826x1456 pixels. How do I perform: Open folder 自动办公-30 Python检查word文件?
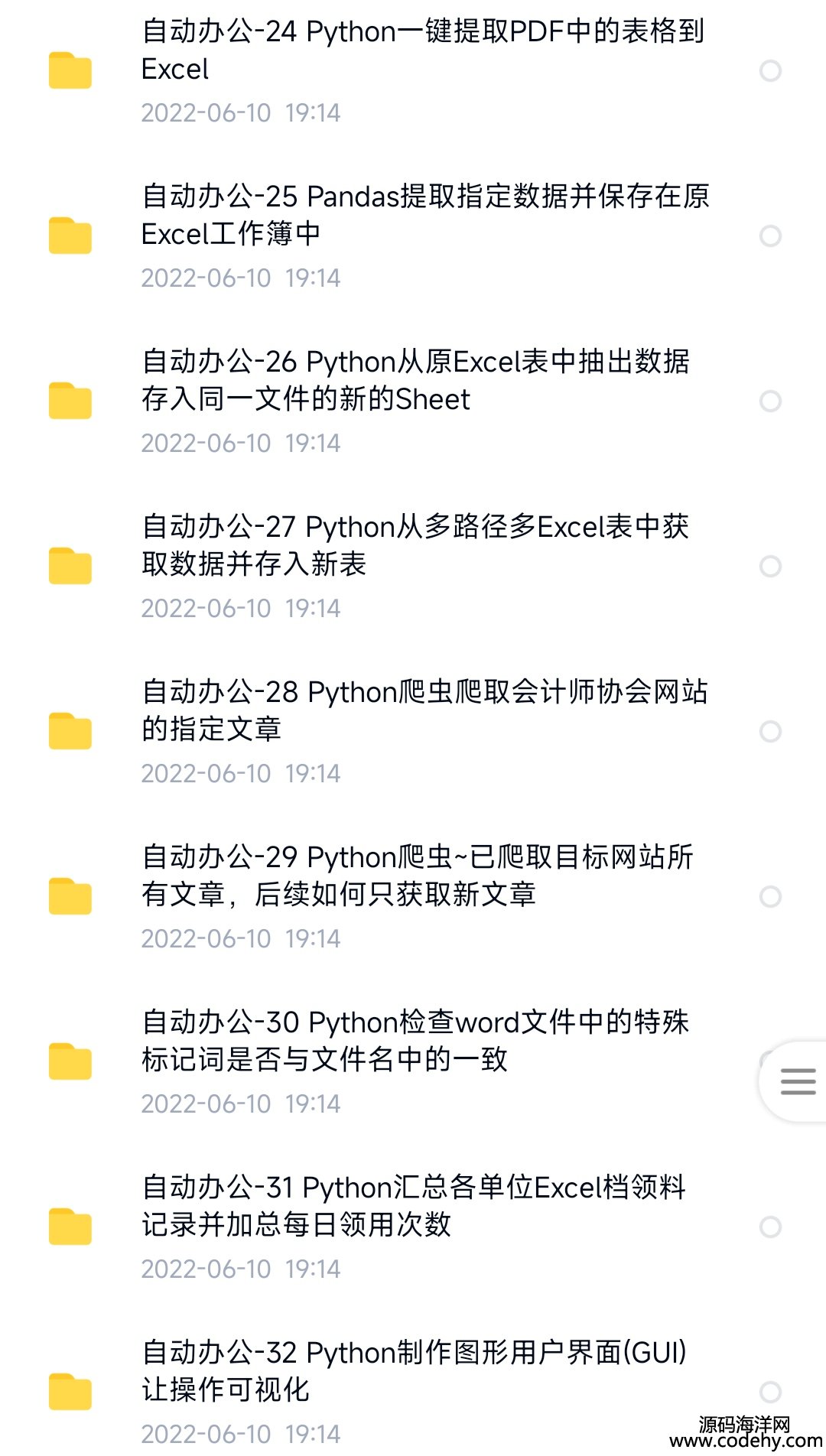coord(415,1041)
